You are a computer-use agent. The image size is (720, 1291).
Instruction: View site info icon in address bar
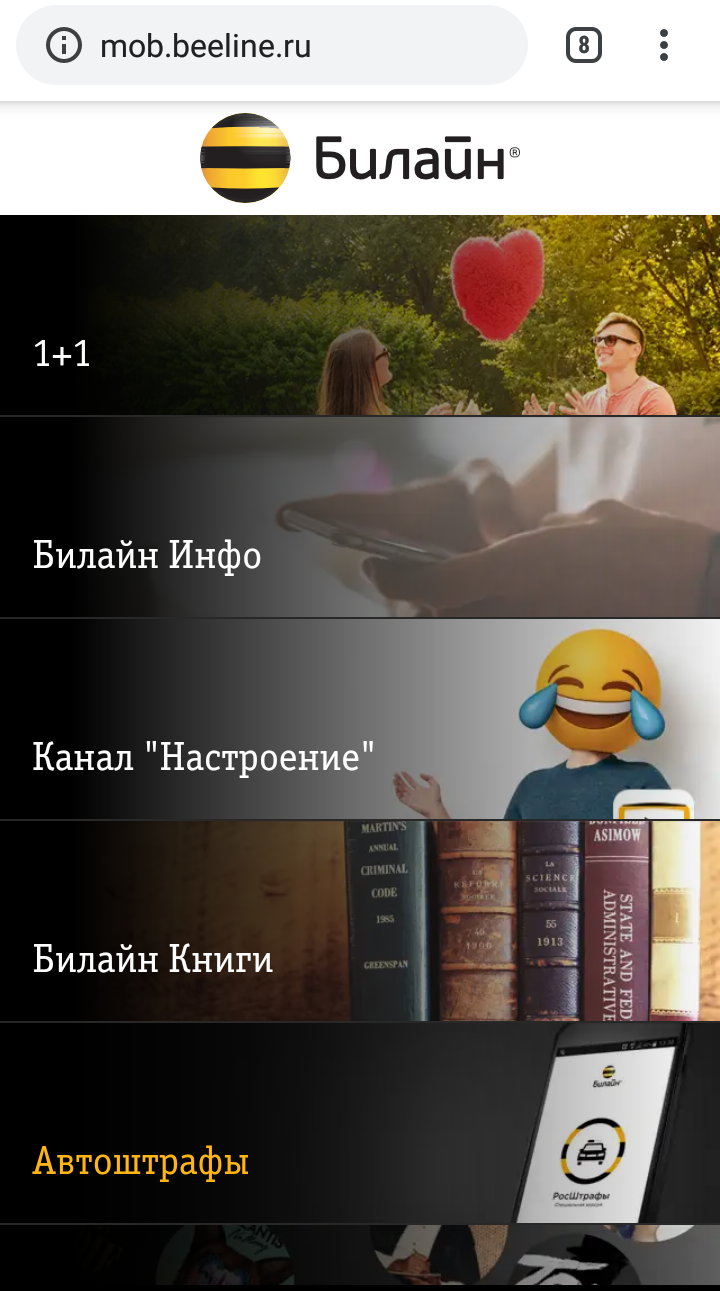[x=64, y=46]
